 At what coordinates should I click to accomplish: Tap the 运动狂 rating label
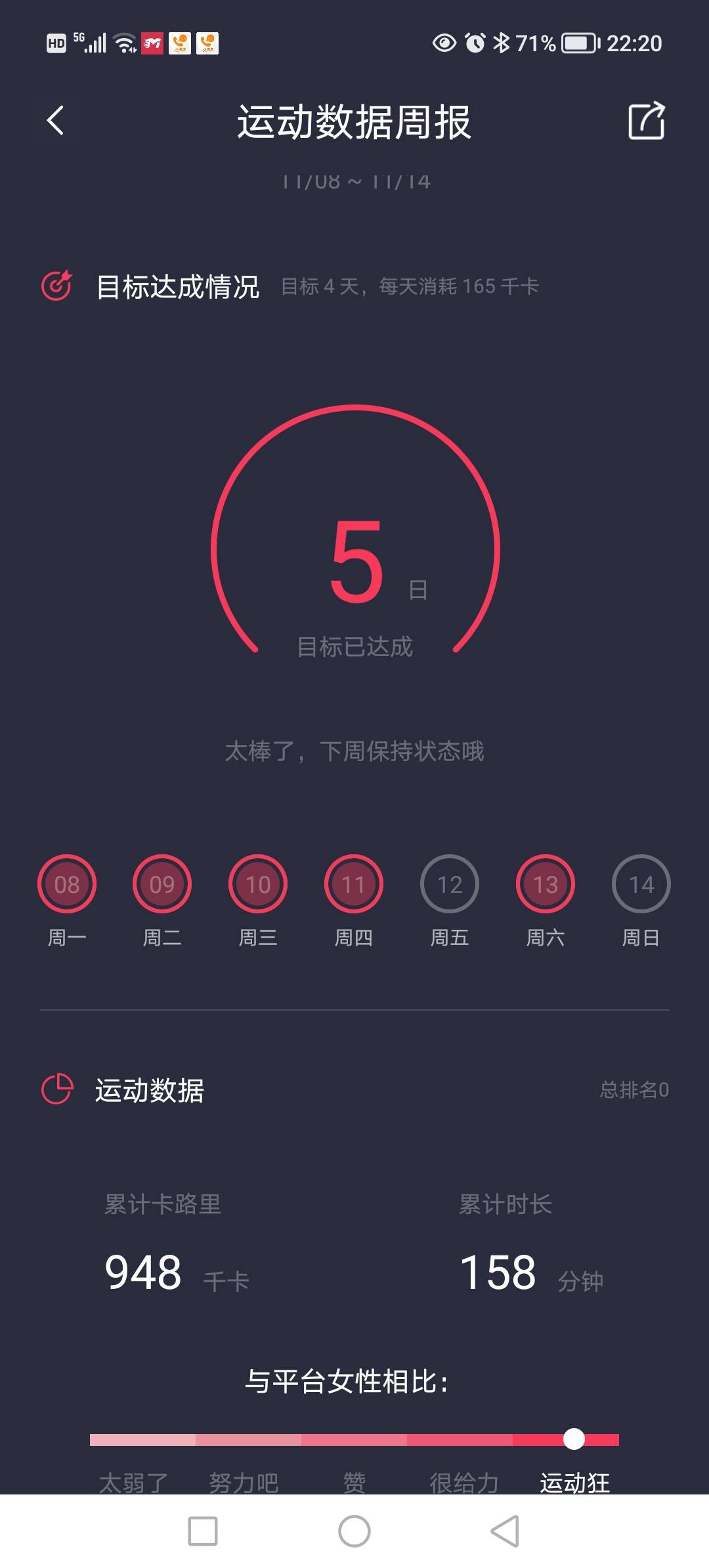point(574,1481)
